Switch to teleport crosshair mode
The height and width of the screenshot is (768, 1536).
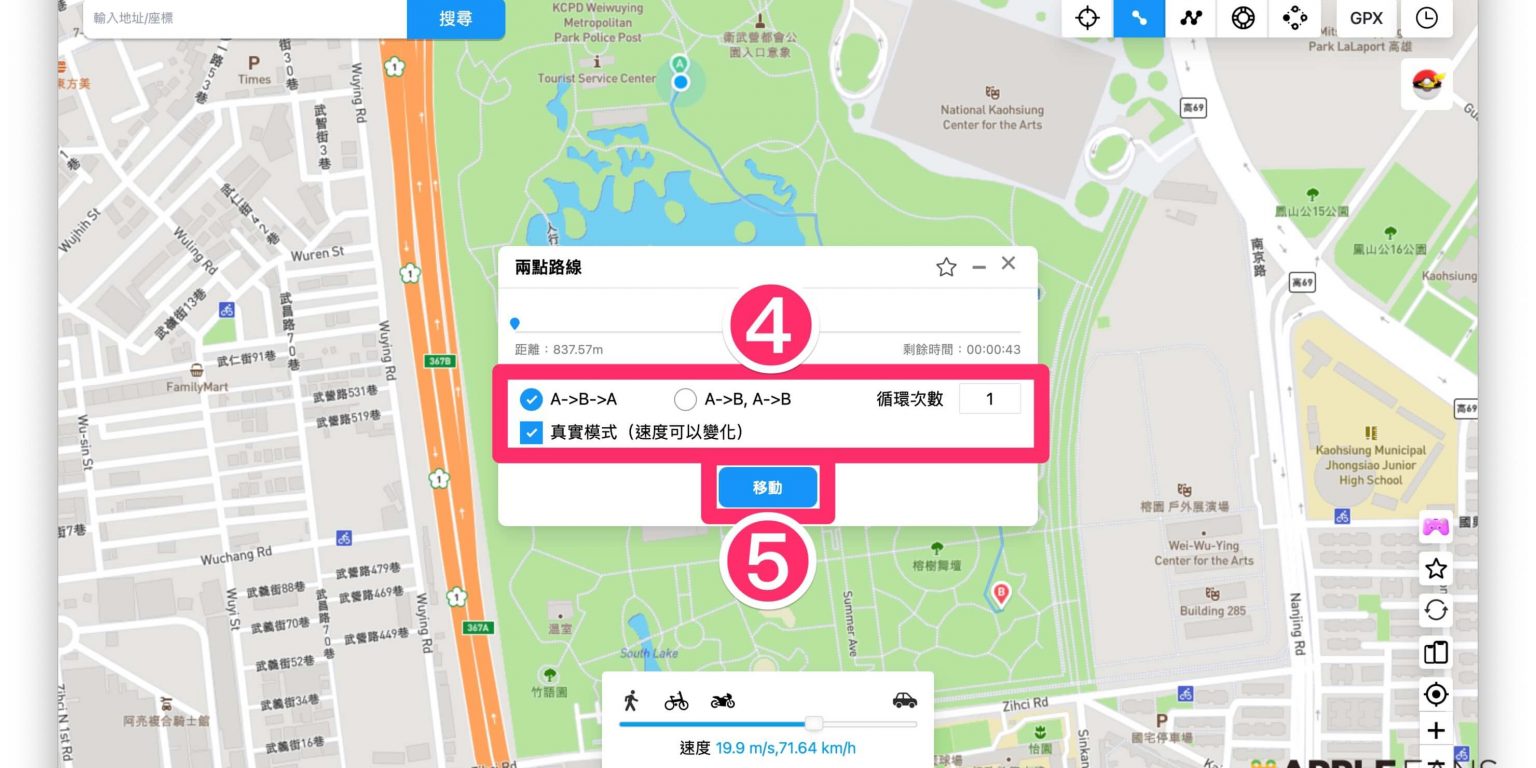pos(1087,18)
